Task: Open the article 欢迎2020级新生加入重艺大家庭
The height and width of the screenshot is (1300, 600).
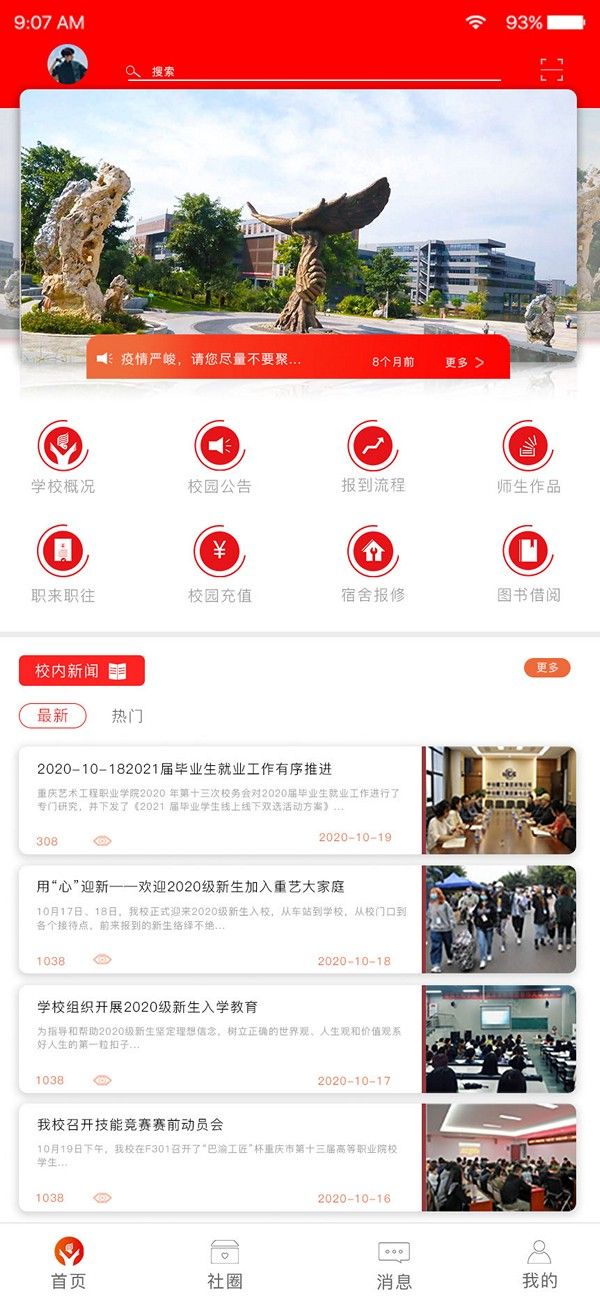Action: (x=220, y=918)
